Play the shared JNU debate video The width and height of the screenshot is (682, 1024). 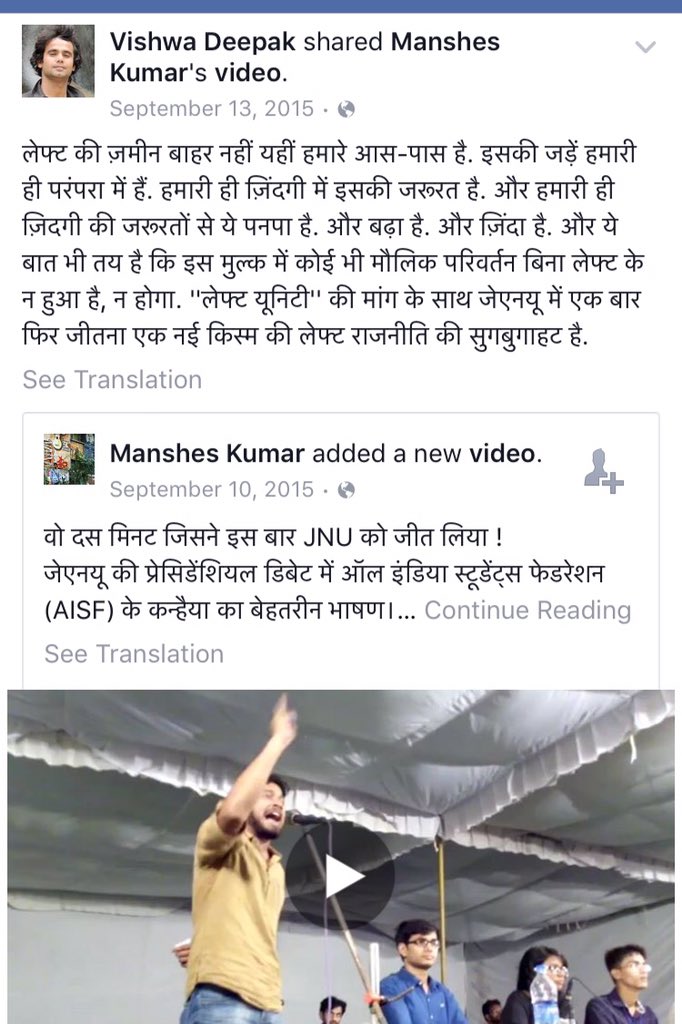[x=340, y=876]
